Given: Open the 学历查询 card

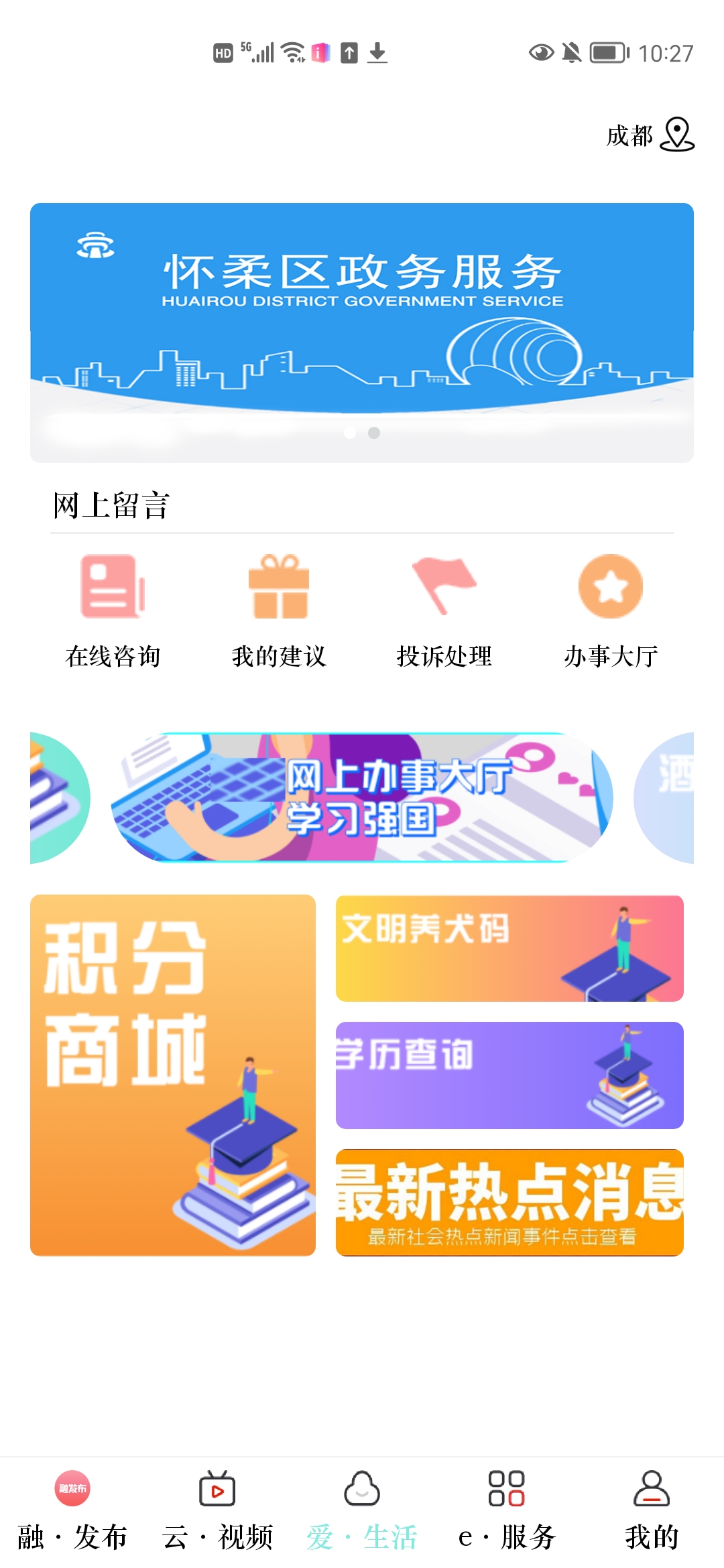Looking at the screenshot, I should tap(509, 1075).
